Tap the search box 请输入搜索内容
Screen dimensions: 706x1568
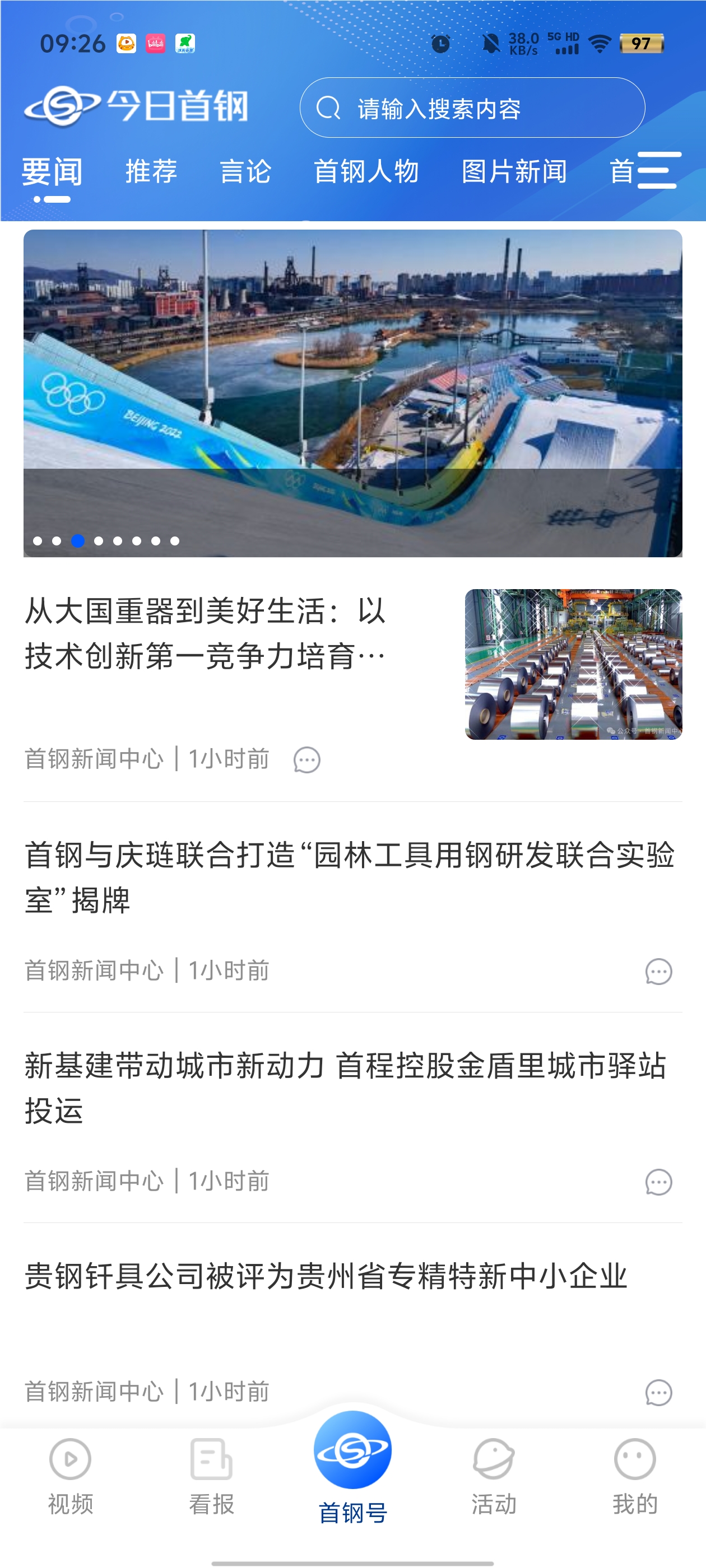(471, 108)
